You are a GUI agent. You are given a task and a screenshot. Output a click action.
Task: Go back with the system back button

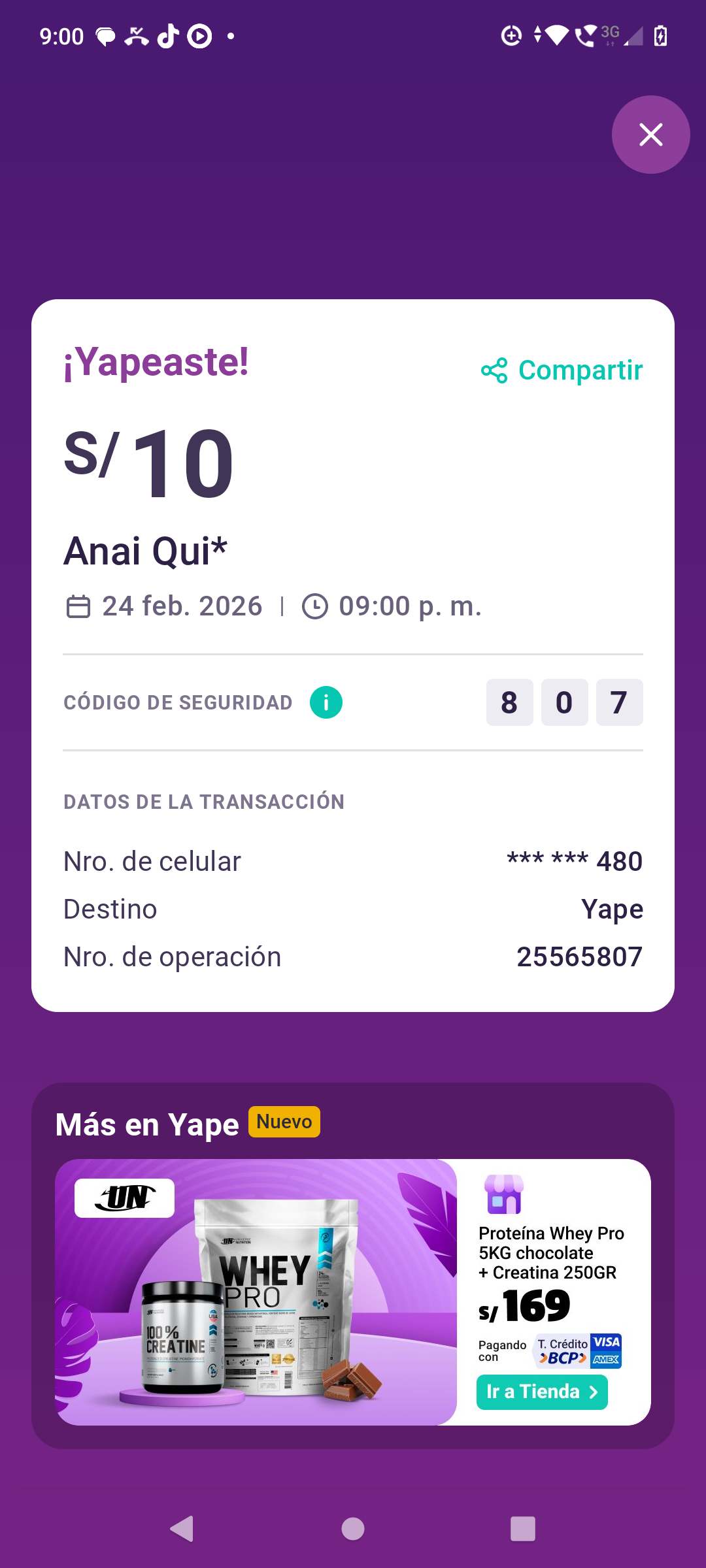(x=182, y=1529)
